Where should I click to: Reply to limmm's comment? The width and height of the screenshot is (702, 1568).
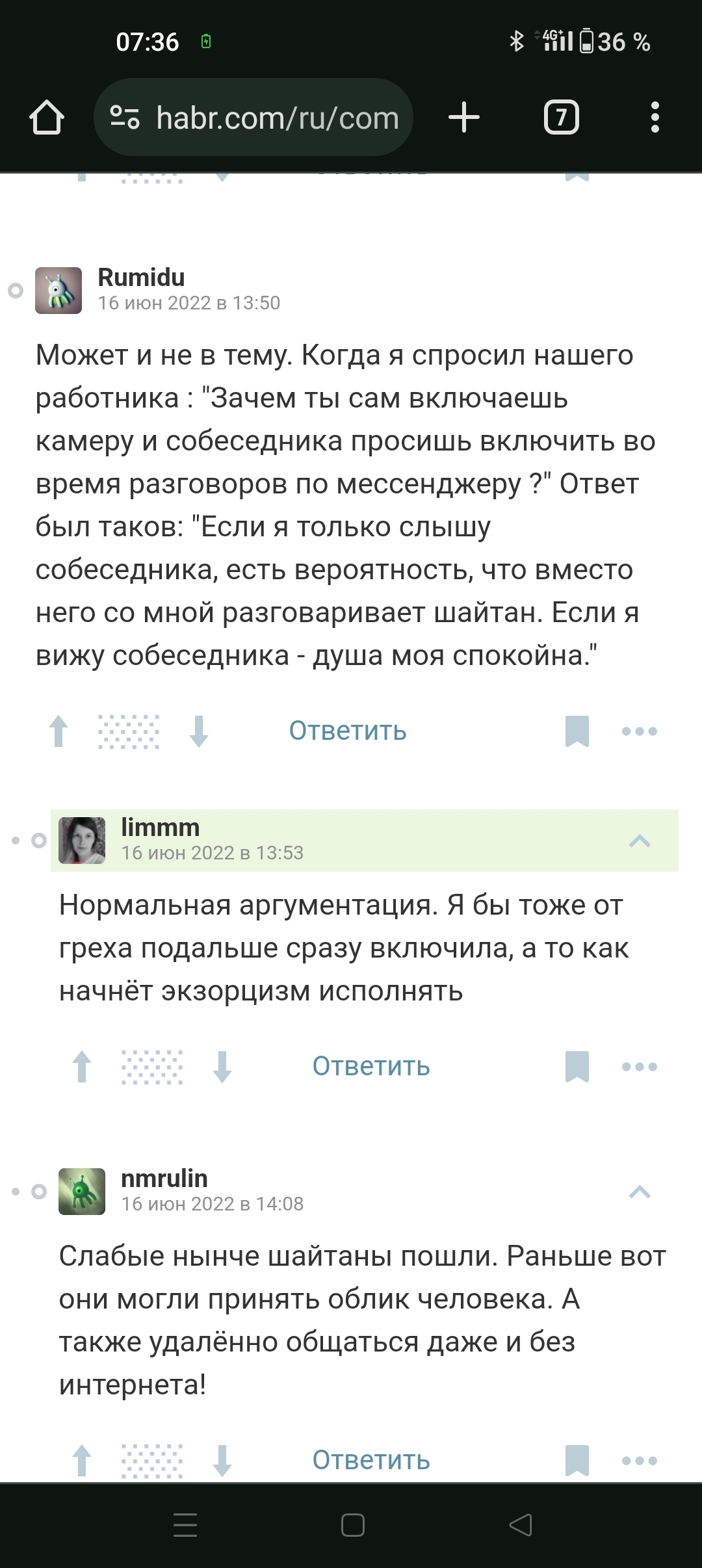[x=371, y=1066]
